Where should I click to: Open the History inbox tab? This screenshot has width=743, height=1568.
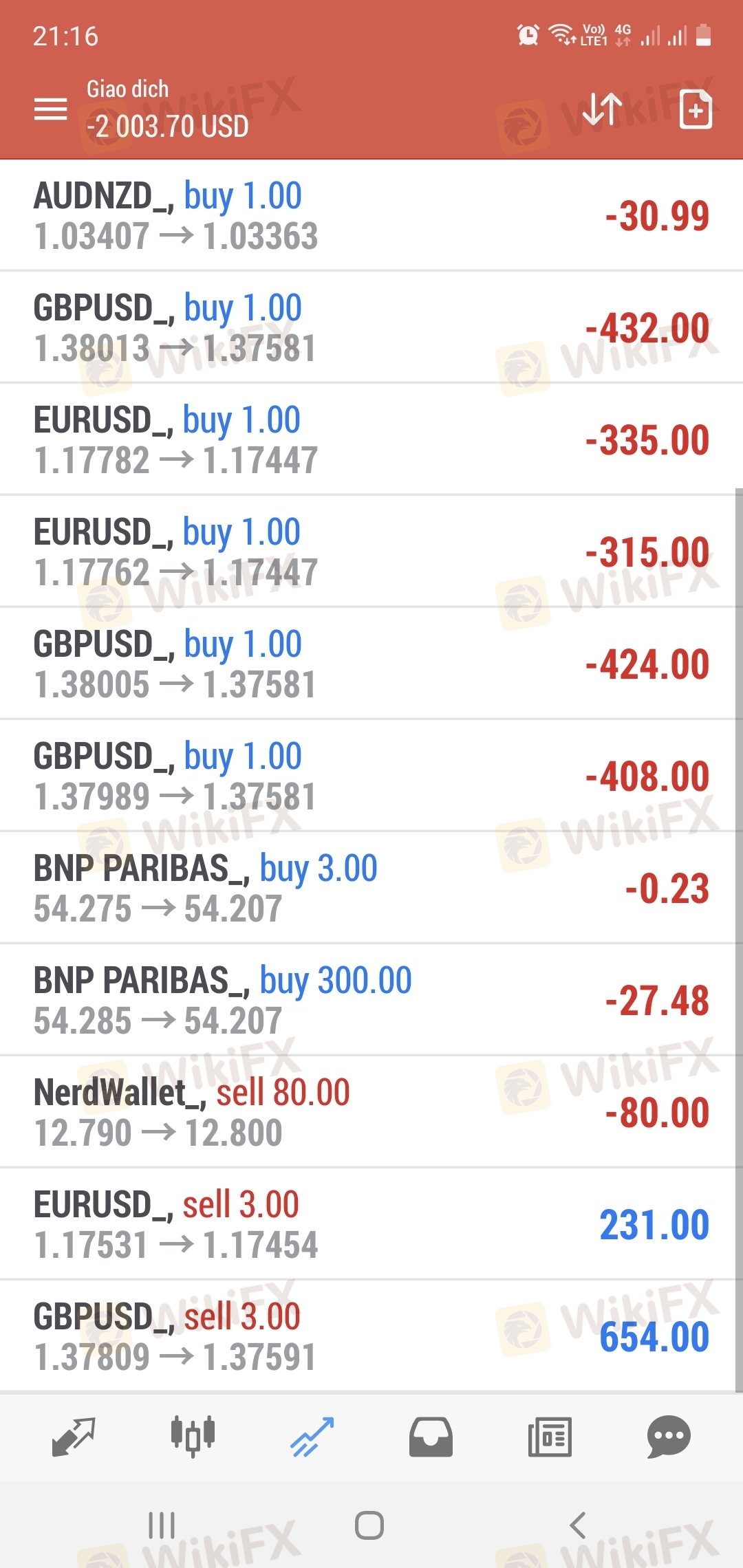pyautogui.click(x=431, y=1437)
